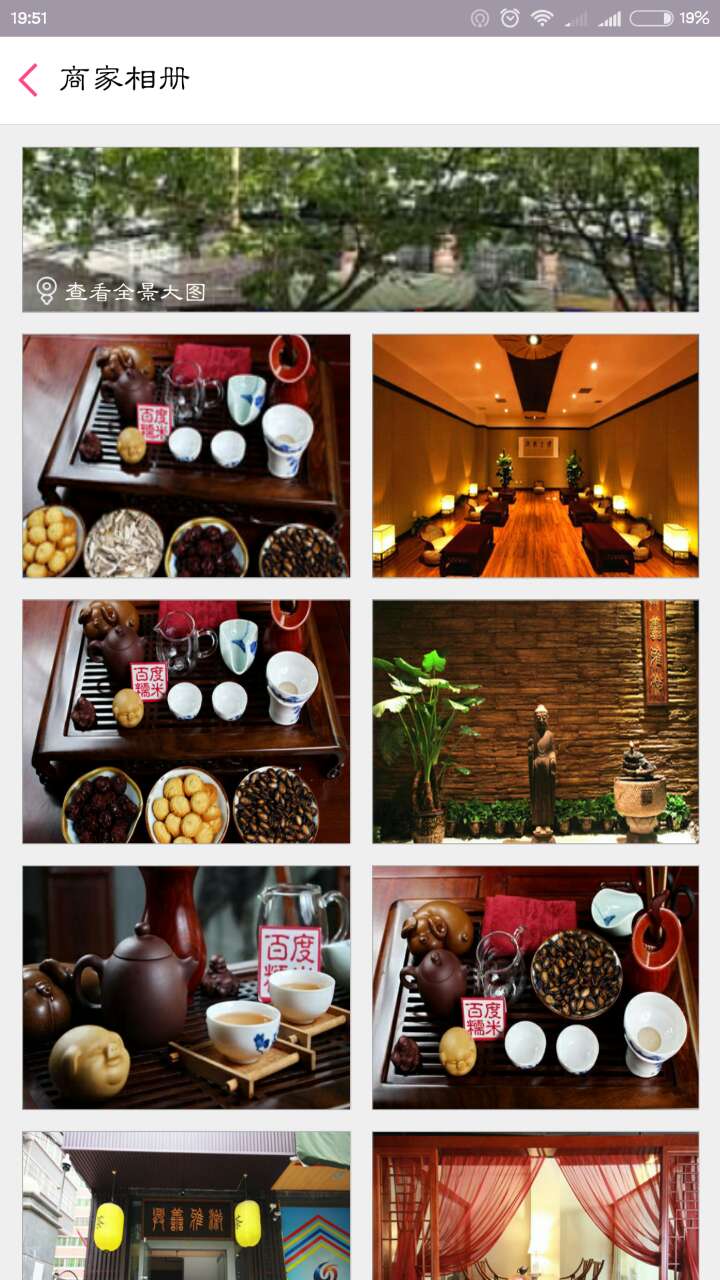View the warmly lit tea room photo

pos(535,456)
